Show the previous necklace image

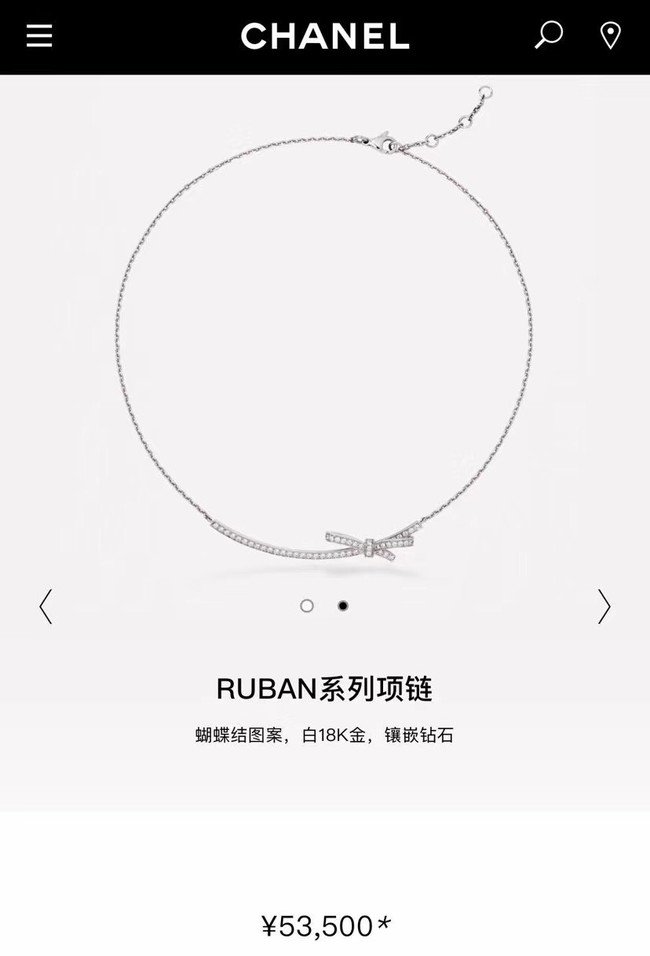(x=46, y=606)
